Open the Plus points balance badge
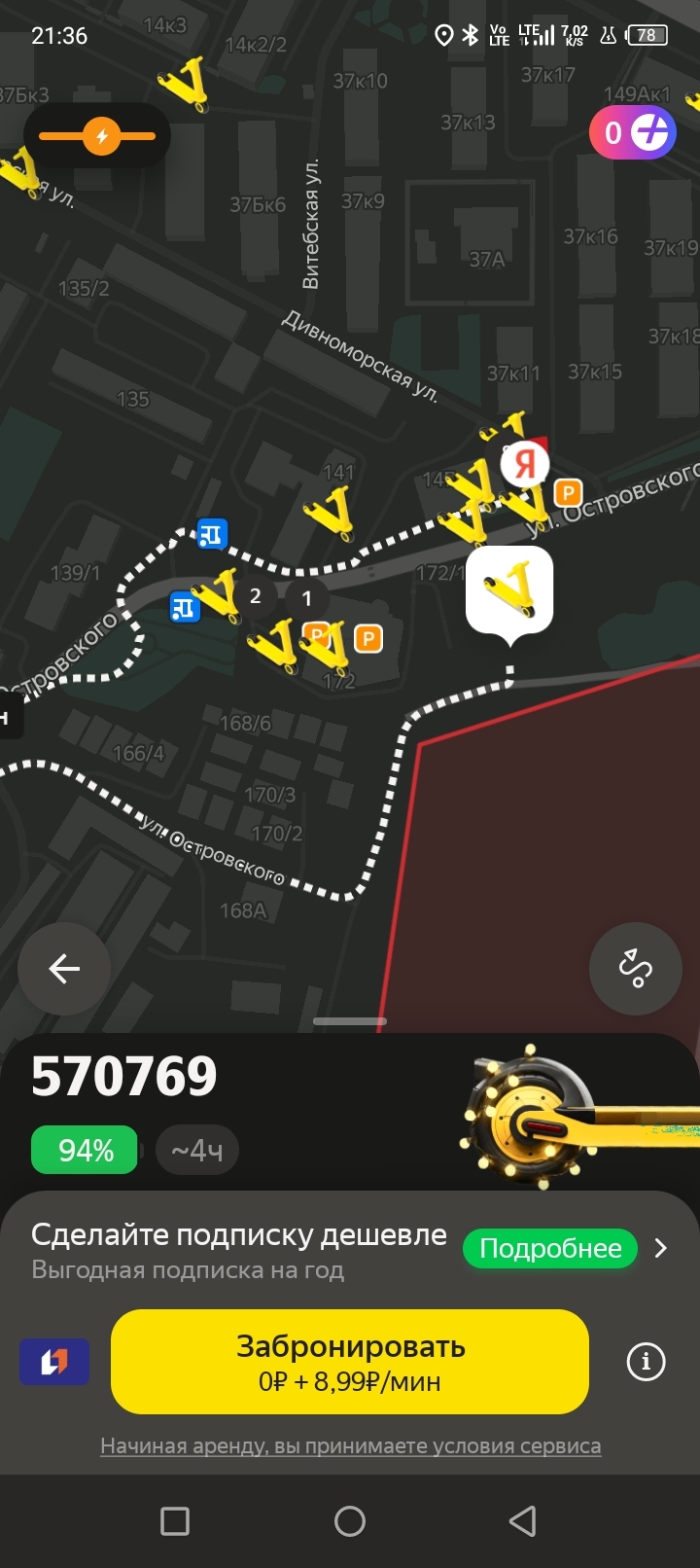The width and height of the screenshot is (700, 1568). (632, 131)
